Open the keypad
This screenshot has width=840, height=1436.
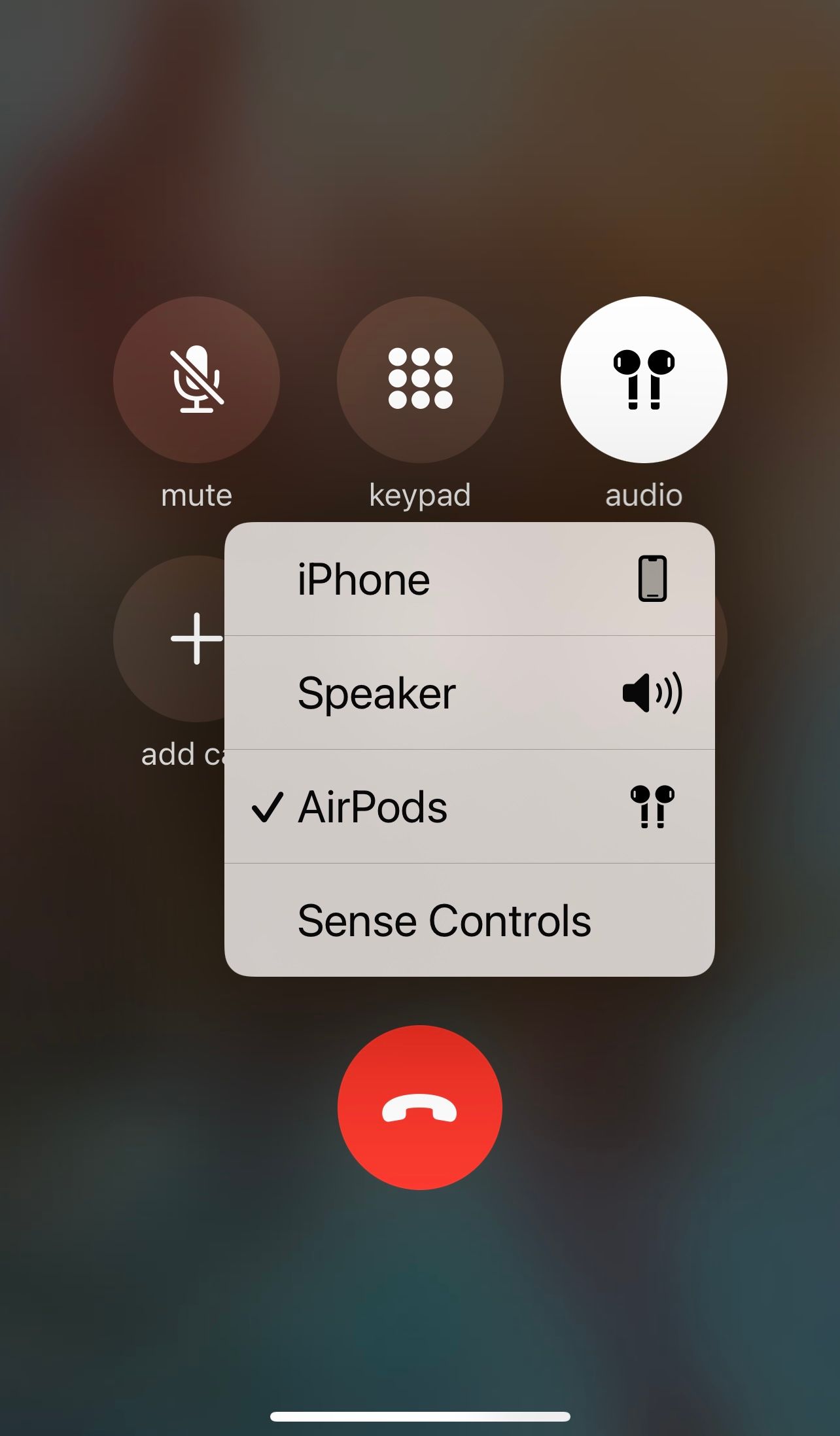click(420, 380)
